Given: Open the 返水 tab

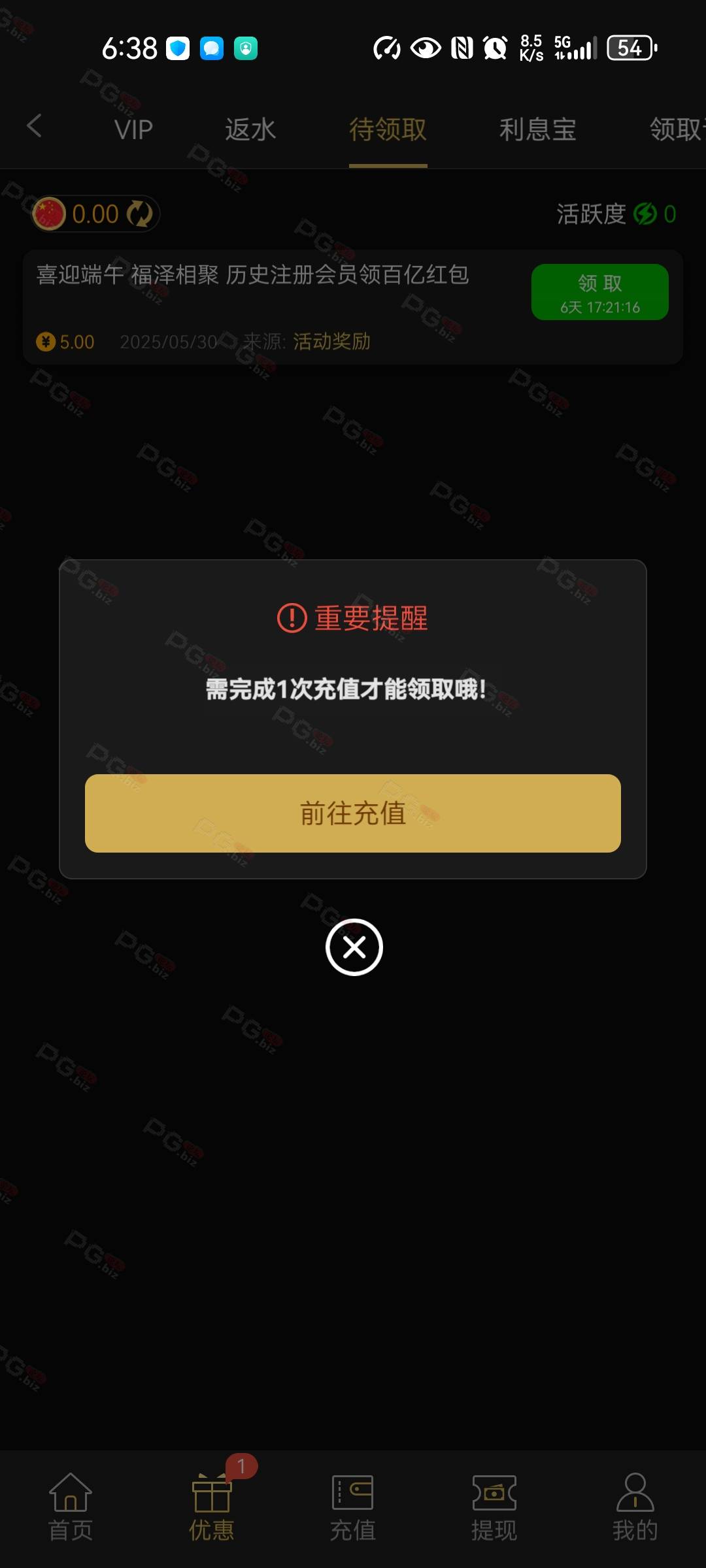Looking at the screenshot, I should tap(250, 129).
